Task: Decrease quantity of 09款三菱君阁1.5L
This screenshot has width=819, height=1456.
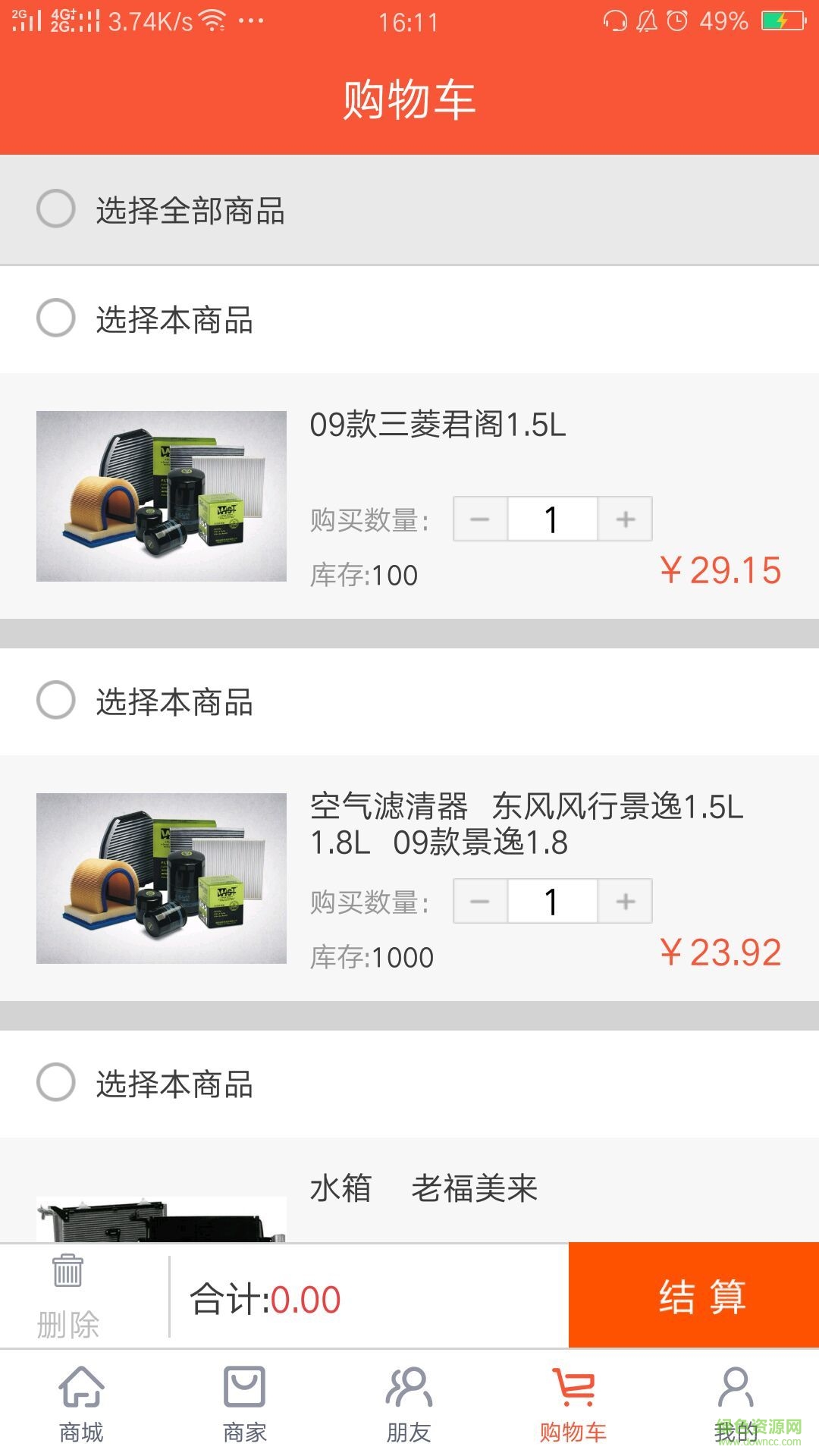Action: (480, 519)
